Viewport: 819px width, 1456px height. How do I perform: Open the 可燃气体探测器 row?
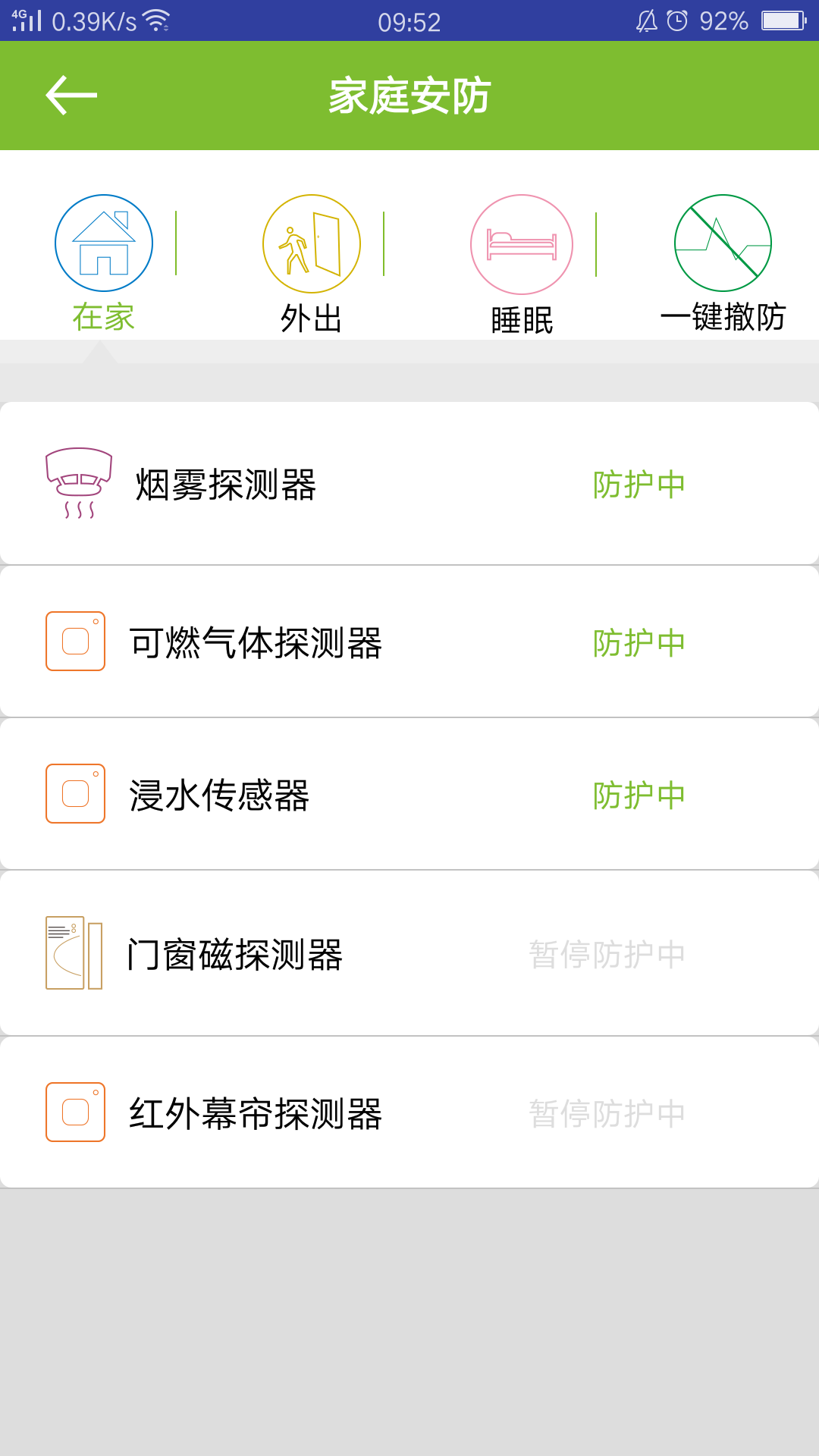point(409,642)
